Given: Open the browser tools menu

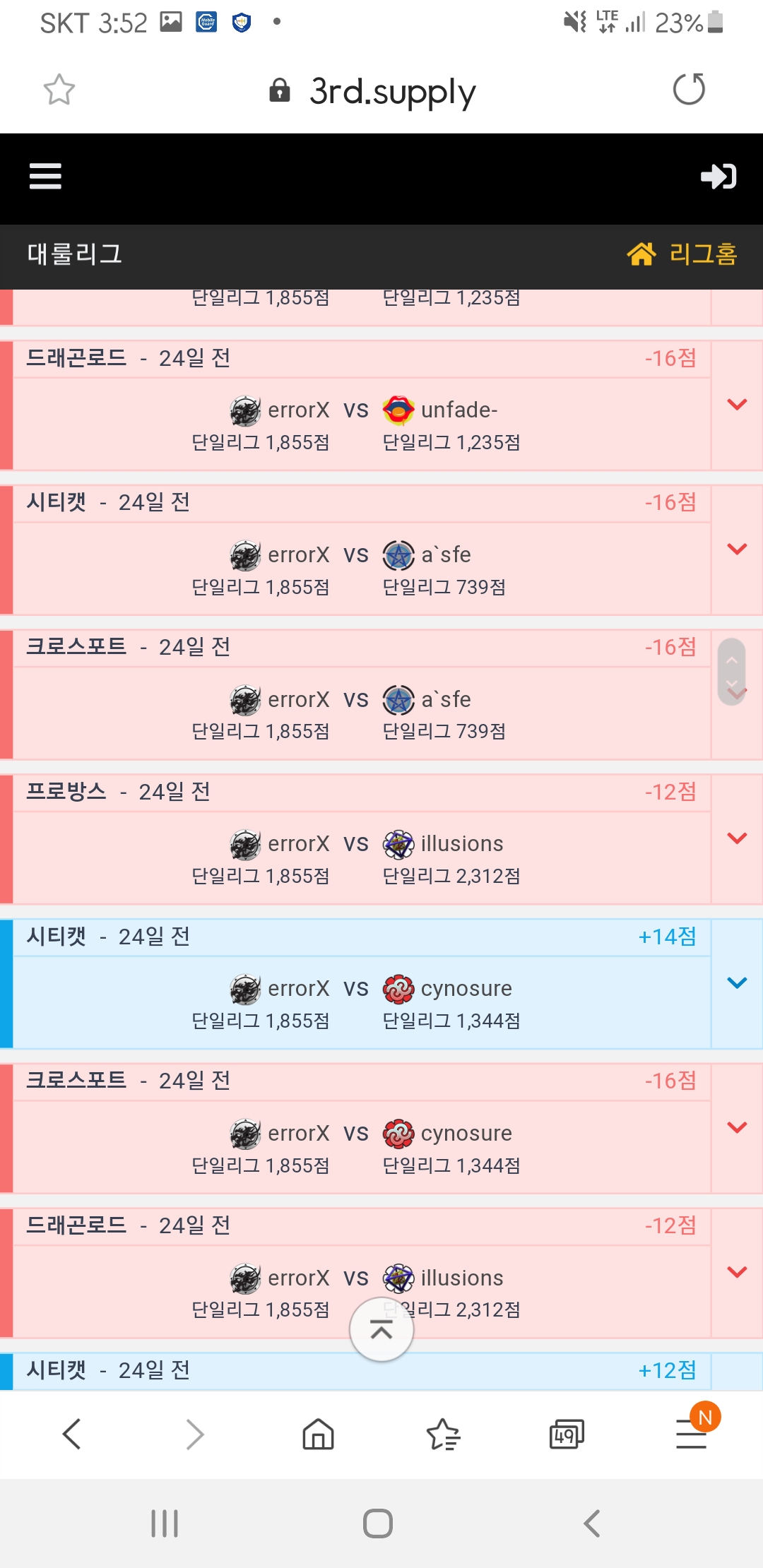Looking at the screenshot, I should click(x=692, y=1435).
